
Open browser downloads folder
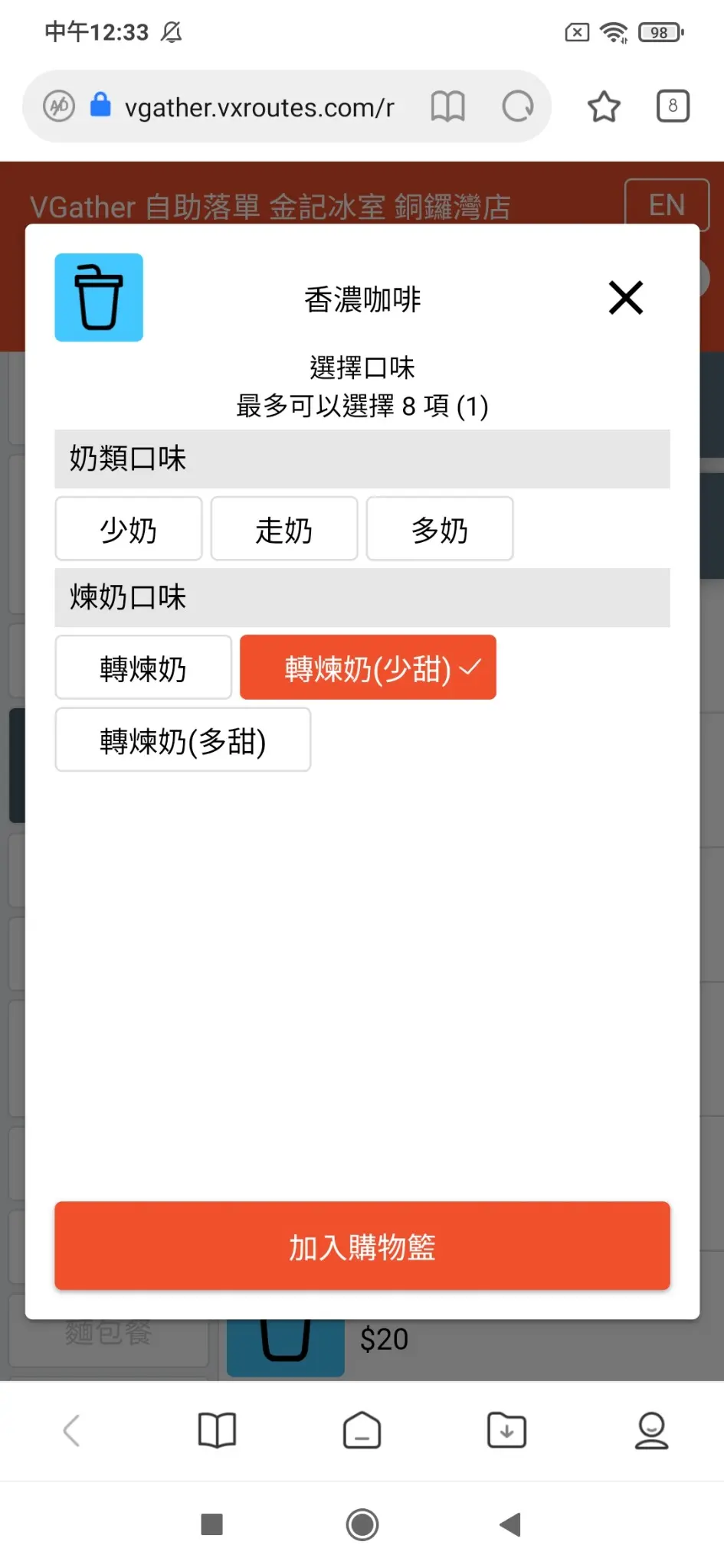coord(506,1430)
